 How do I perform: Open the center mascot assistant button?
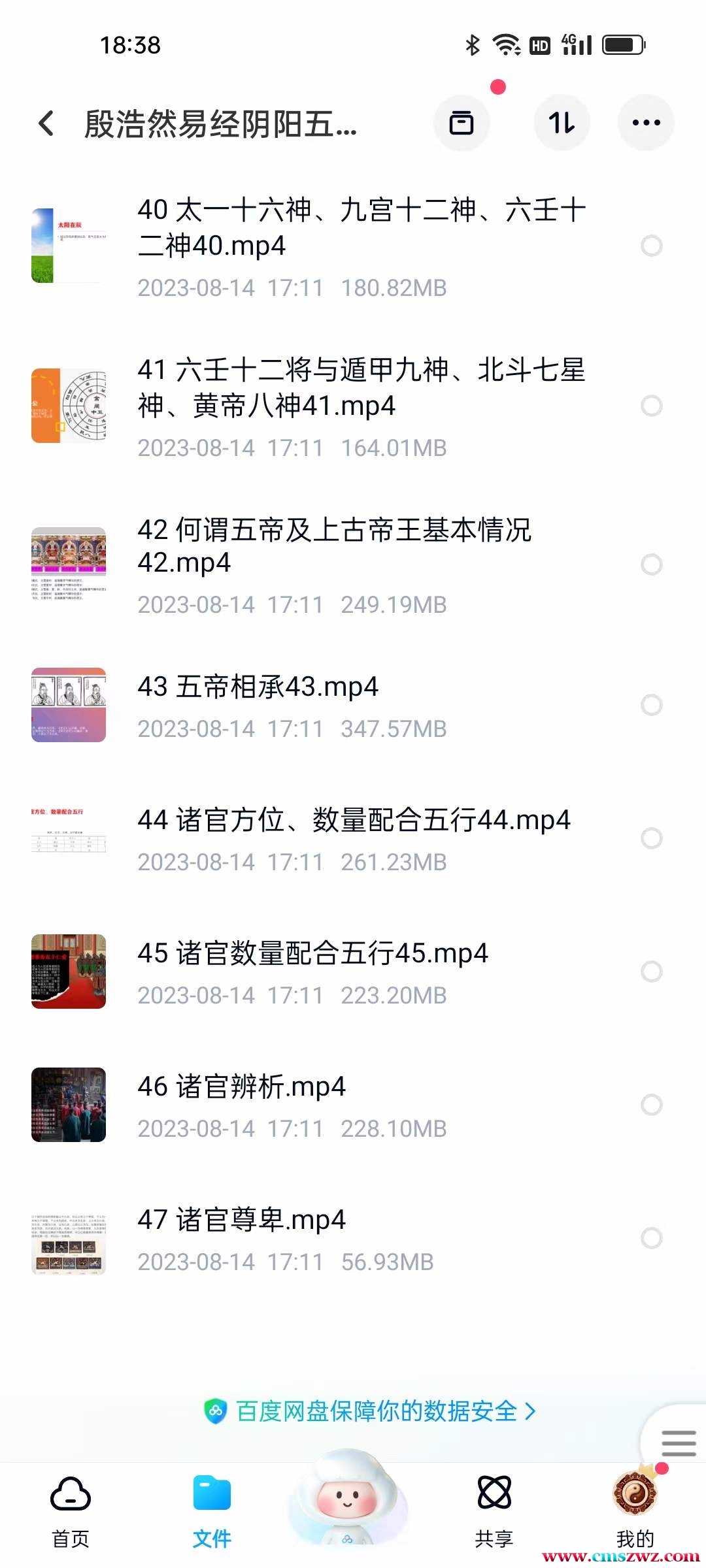click(348, 1499)
